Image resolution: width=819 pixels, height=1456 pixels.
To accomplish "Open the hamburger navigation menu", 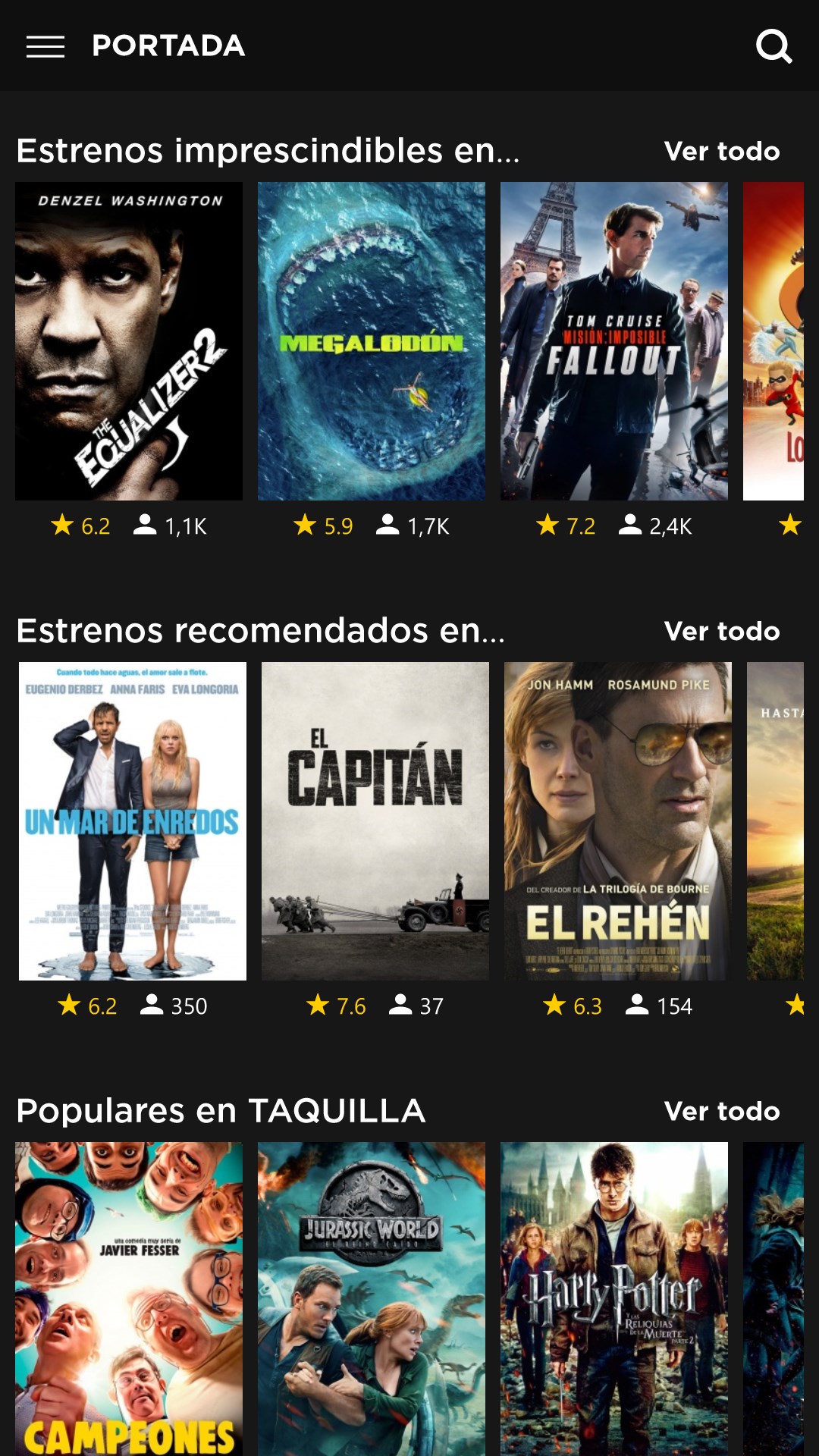I will pyautogui.click(x=45, y=45).
